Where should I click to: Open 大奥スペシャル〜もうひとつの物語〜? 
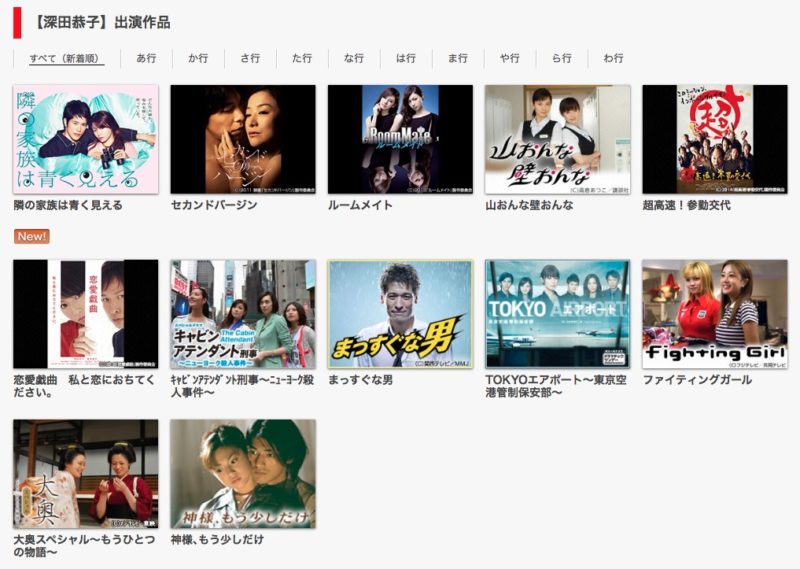click(x=85, y=473)
